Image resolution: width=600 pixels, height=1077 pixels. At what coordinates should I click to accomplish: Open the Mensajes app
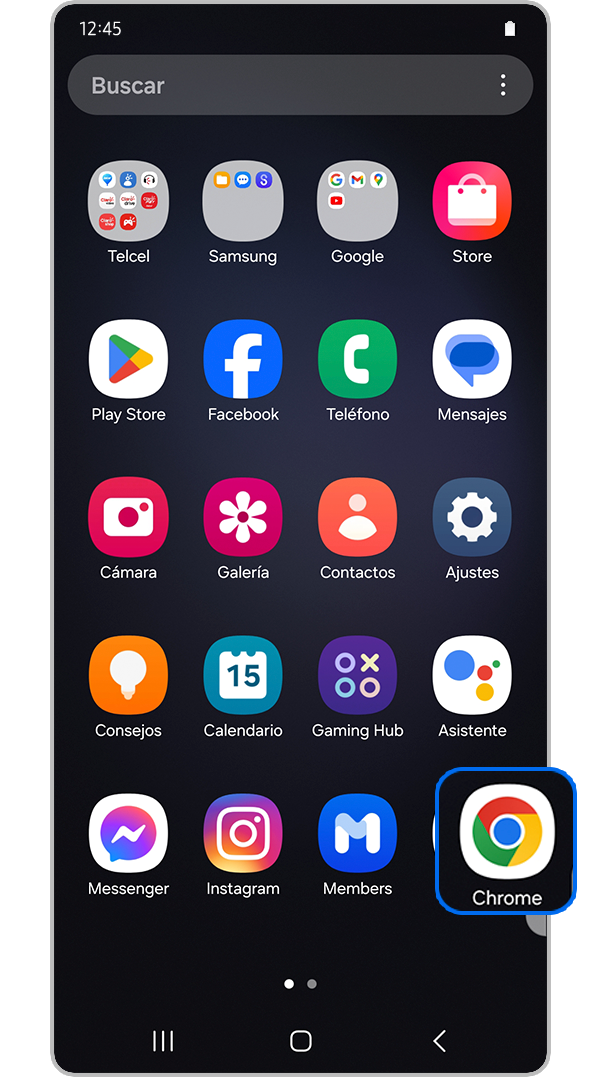tap(472, 360)
